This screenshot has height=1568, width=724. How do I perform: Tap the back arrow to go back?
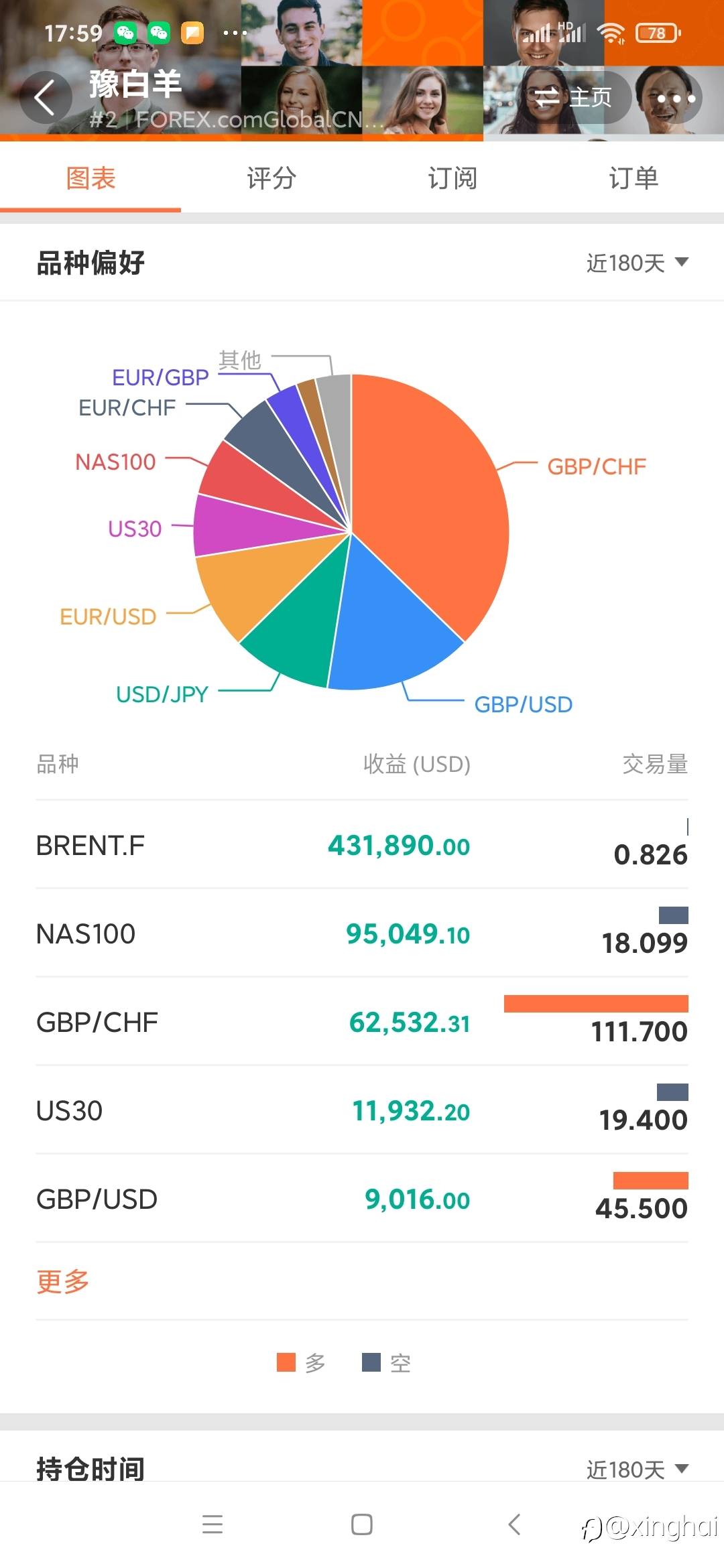(x=46, y=98)
